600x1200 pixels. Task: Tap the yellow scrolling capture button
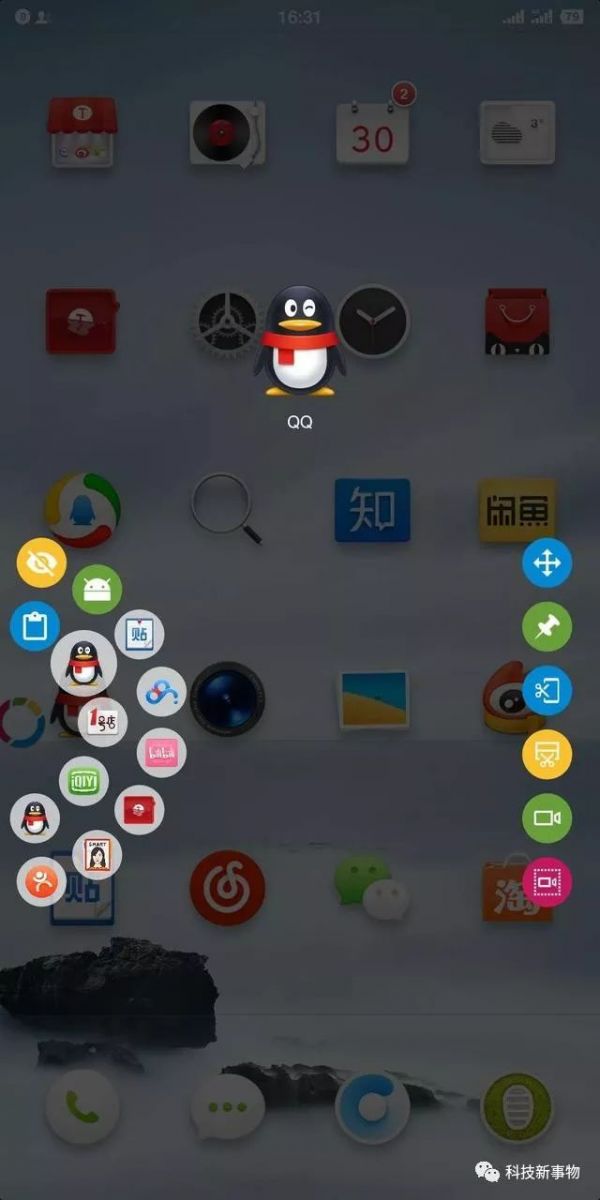tap(547, 755)
